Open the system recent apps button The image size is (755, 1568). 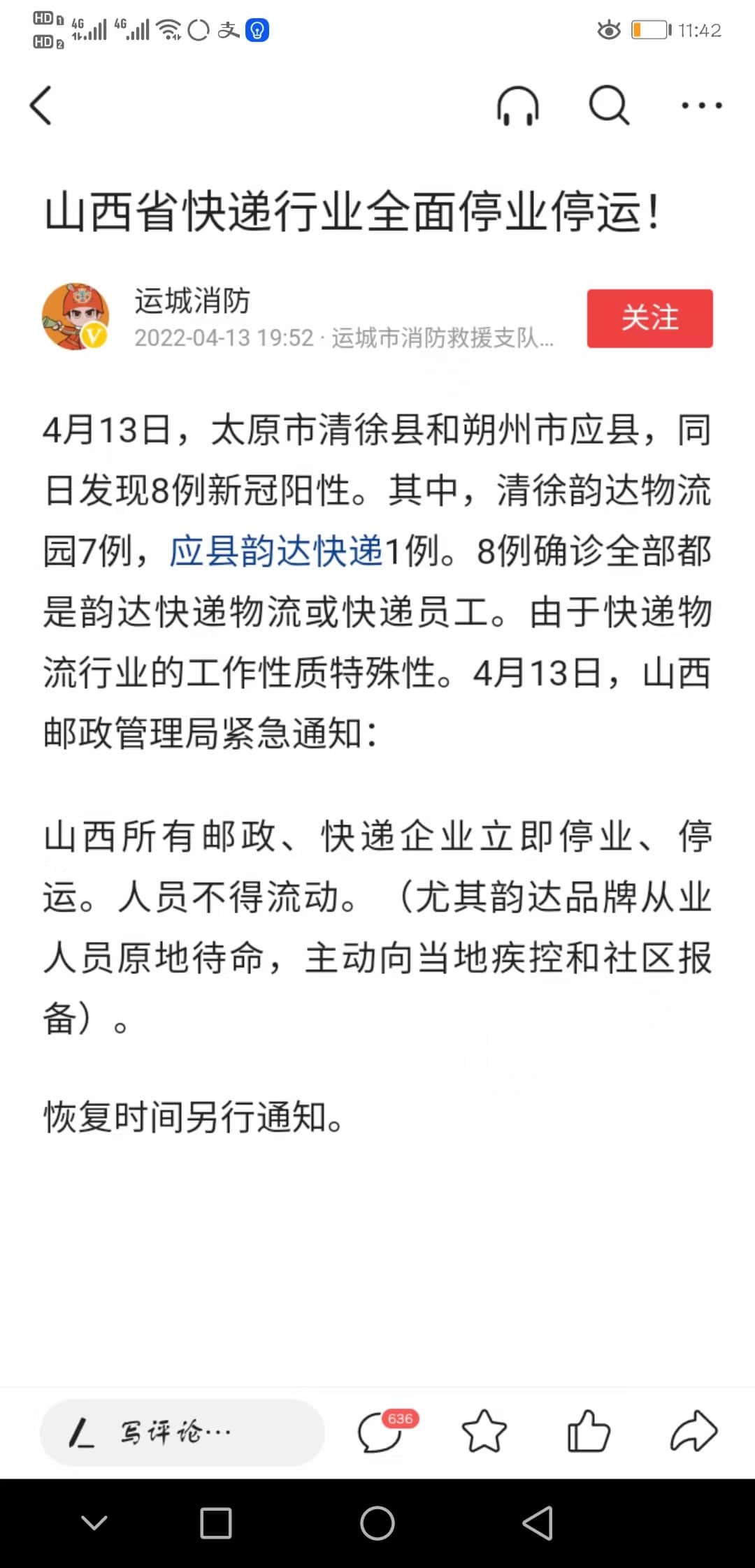(215, 1523)
